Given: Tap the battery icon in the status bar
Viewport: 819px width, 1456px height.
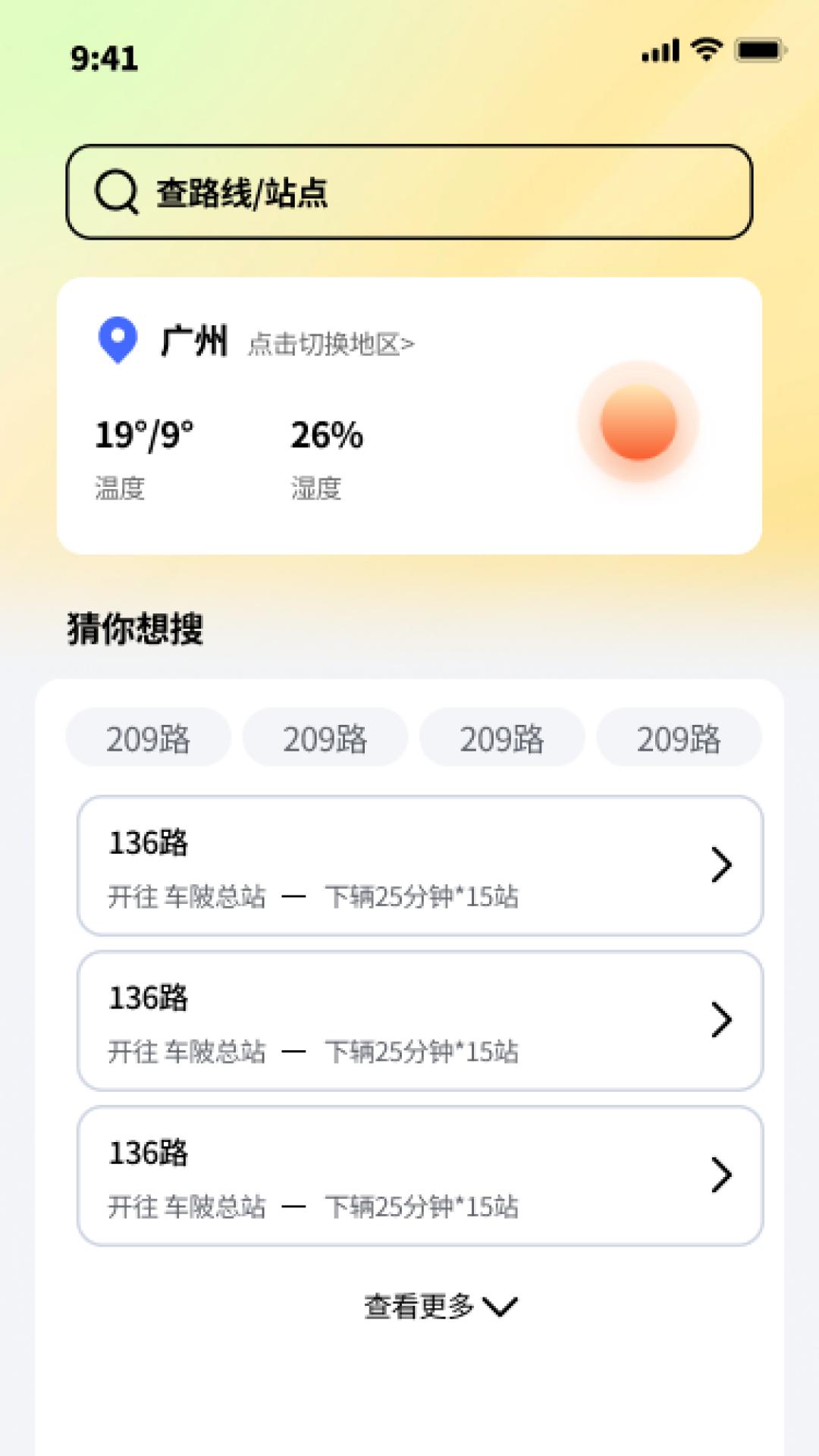Looking at the screenshot, I should 757,51.
